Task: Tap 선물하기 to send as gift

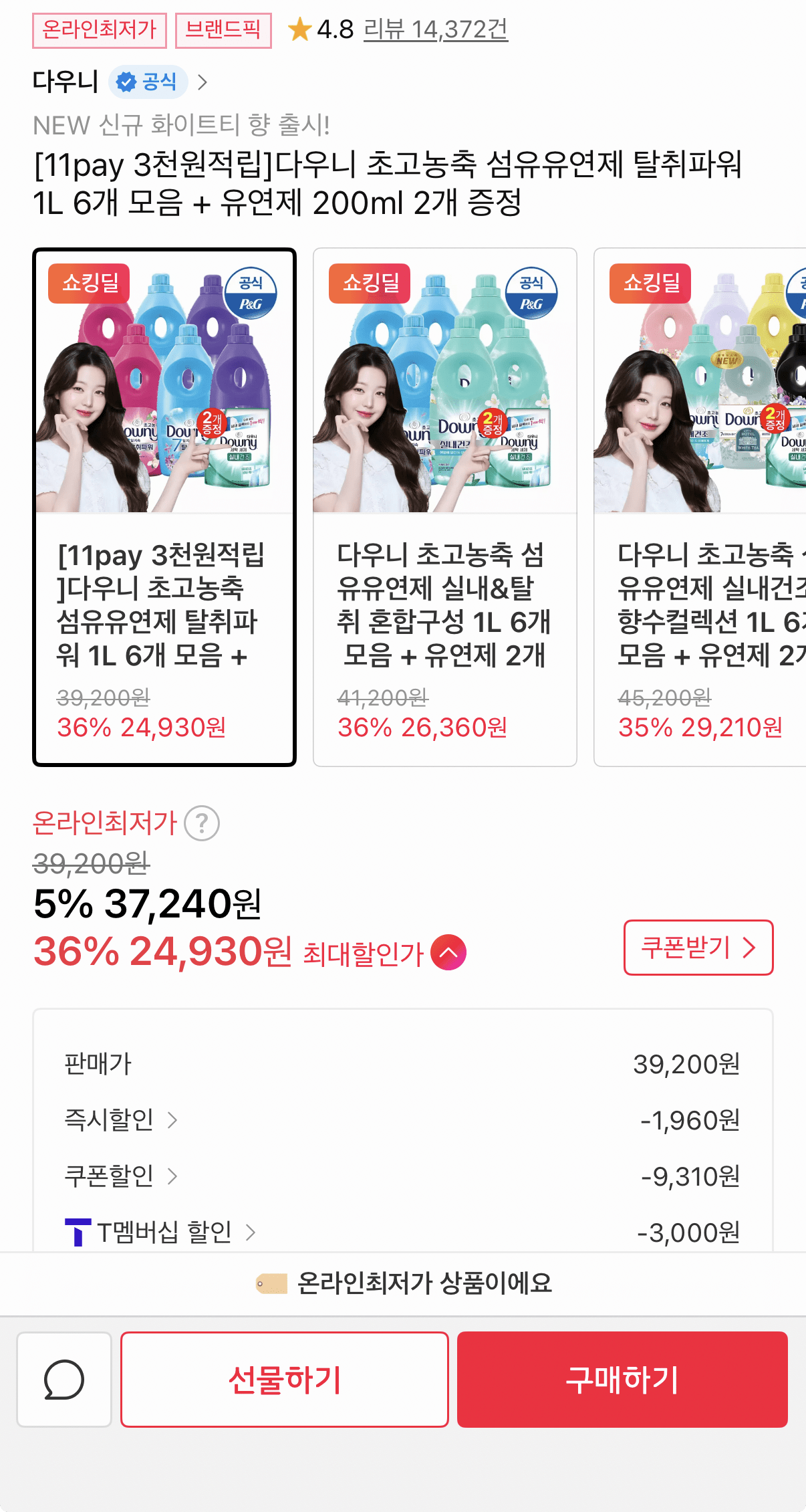Action: coord(285,1379)
